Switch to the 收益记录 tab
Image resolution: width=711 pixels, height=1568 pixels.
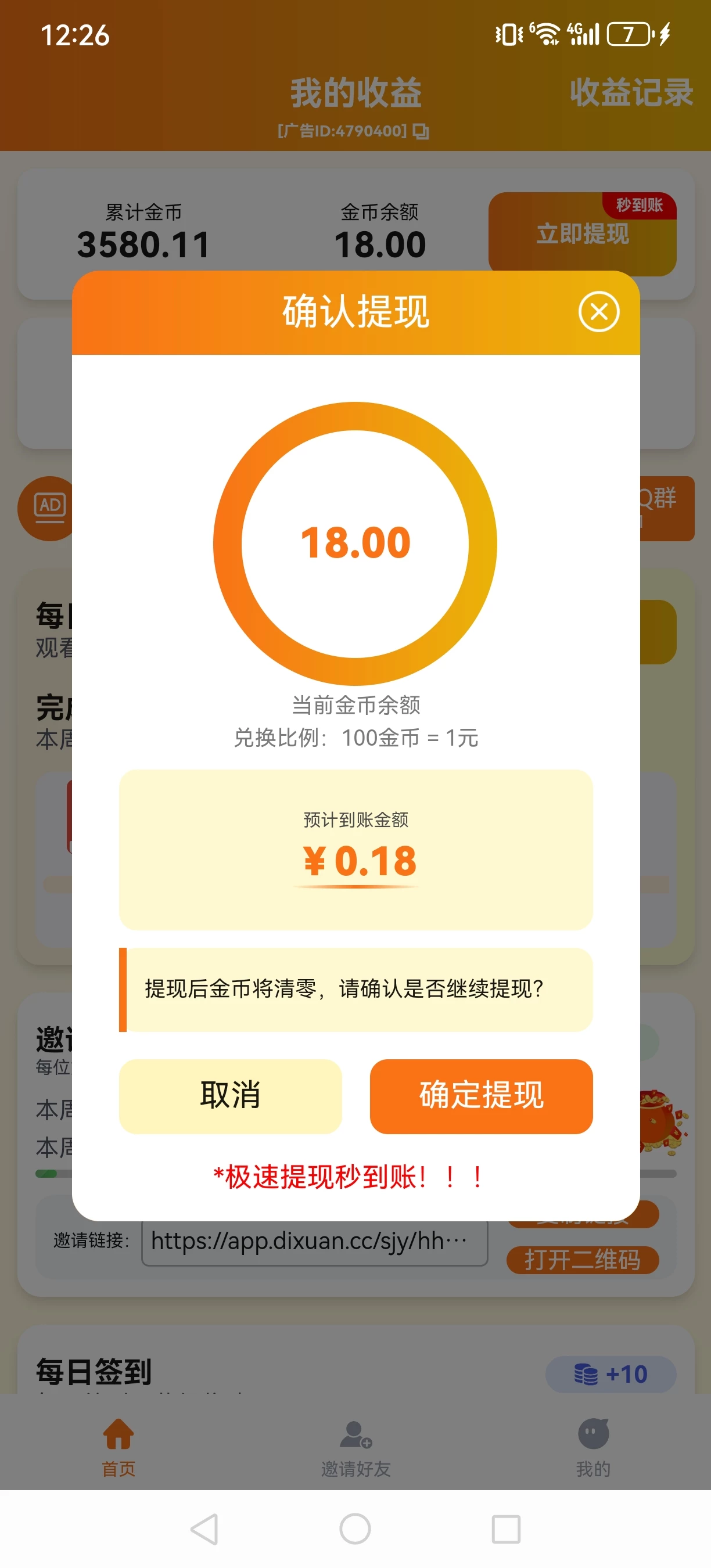(631, 92)
